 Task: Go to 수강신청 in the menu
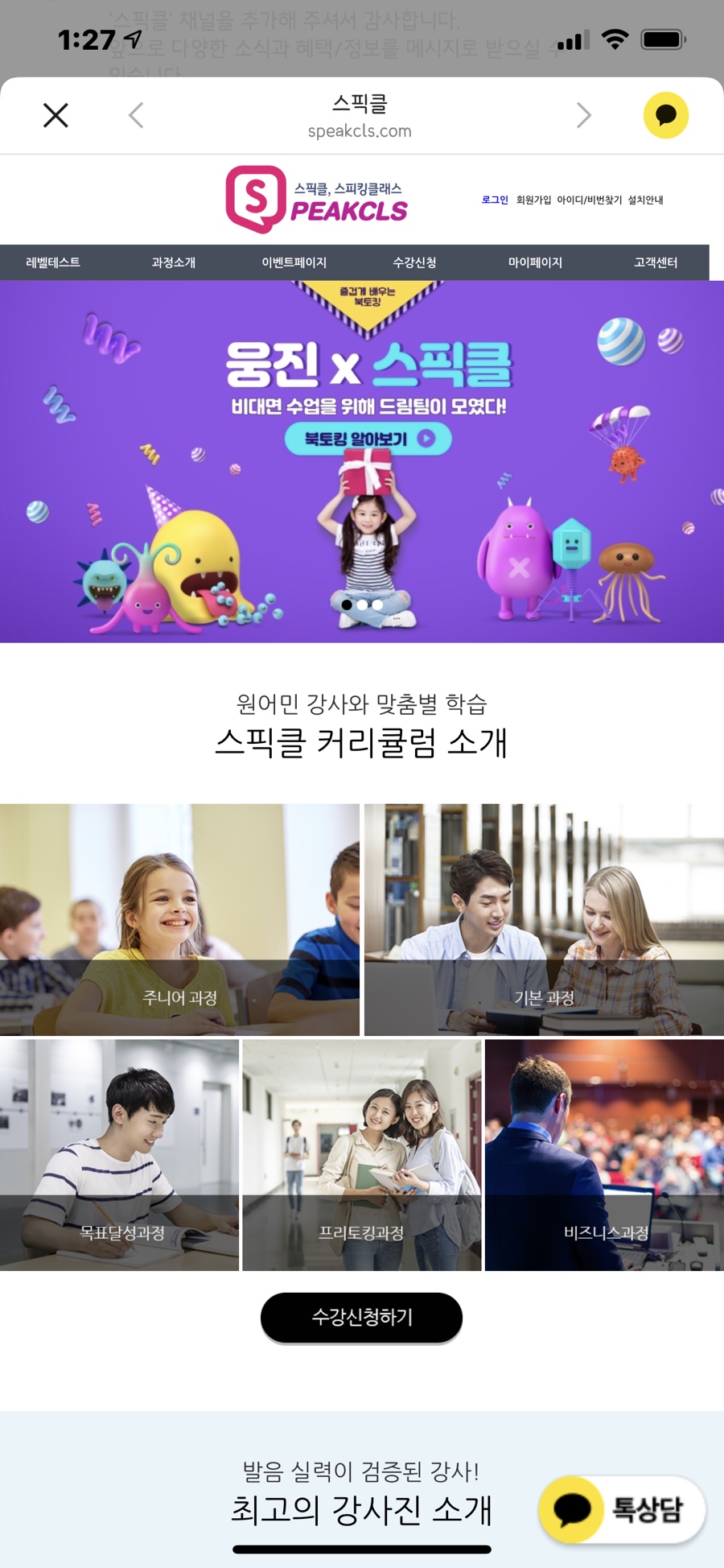click(x=414, y=262)
